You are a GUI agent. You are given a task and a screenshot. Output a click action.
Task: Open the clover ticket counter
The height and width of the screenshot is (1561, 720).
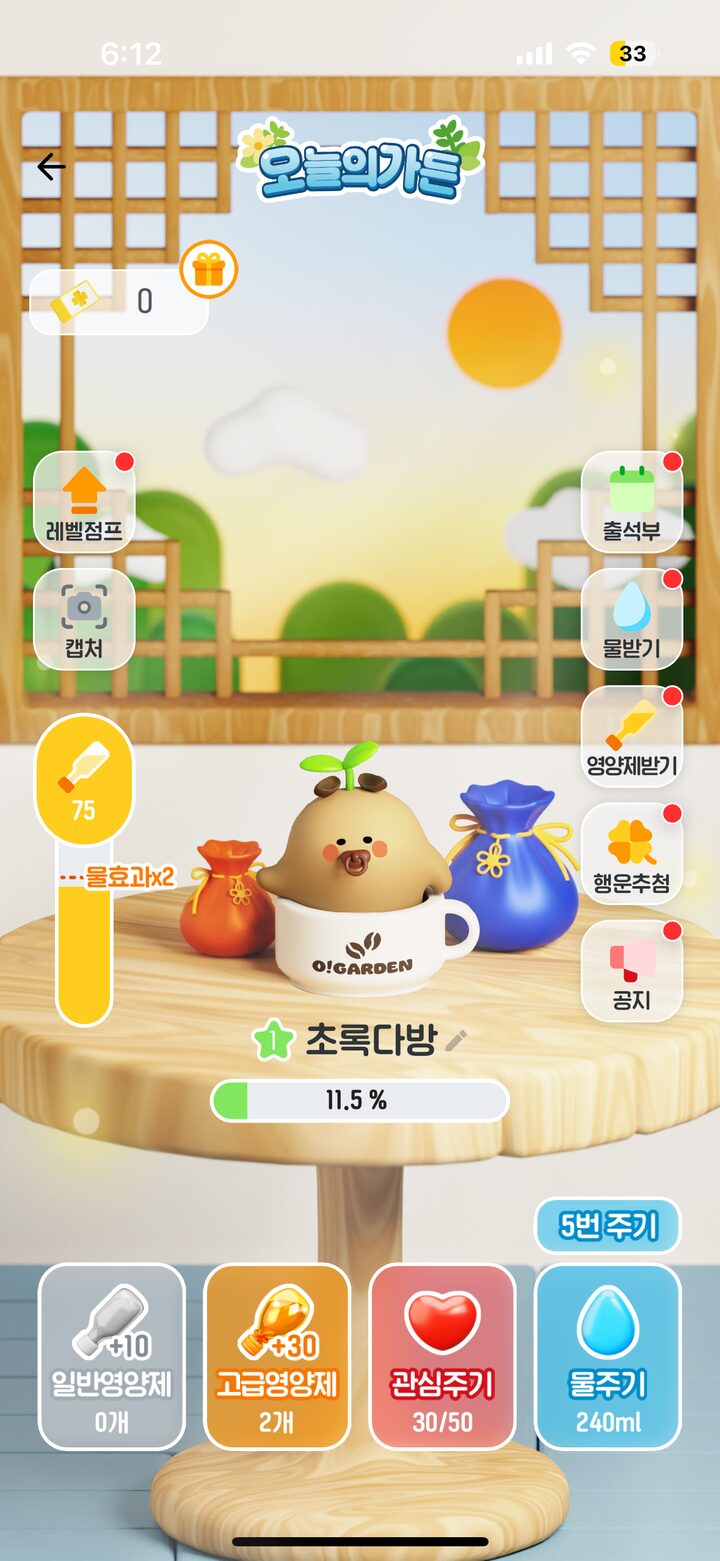coord(118,301)
